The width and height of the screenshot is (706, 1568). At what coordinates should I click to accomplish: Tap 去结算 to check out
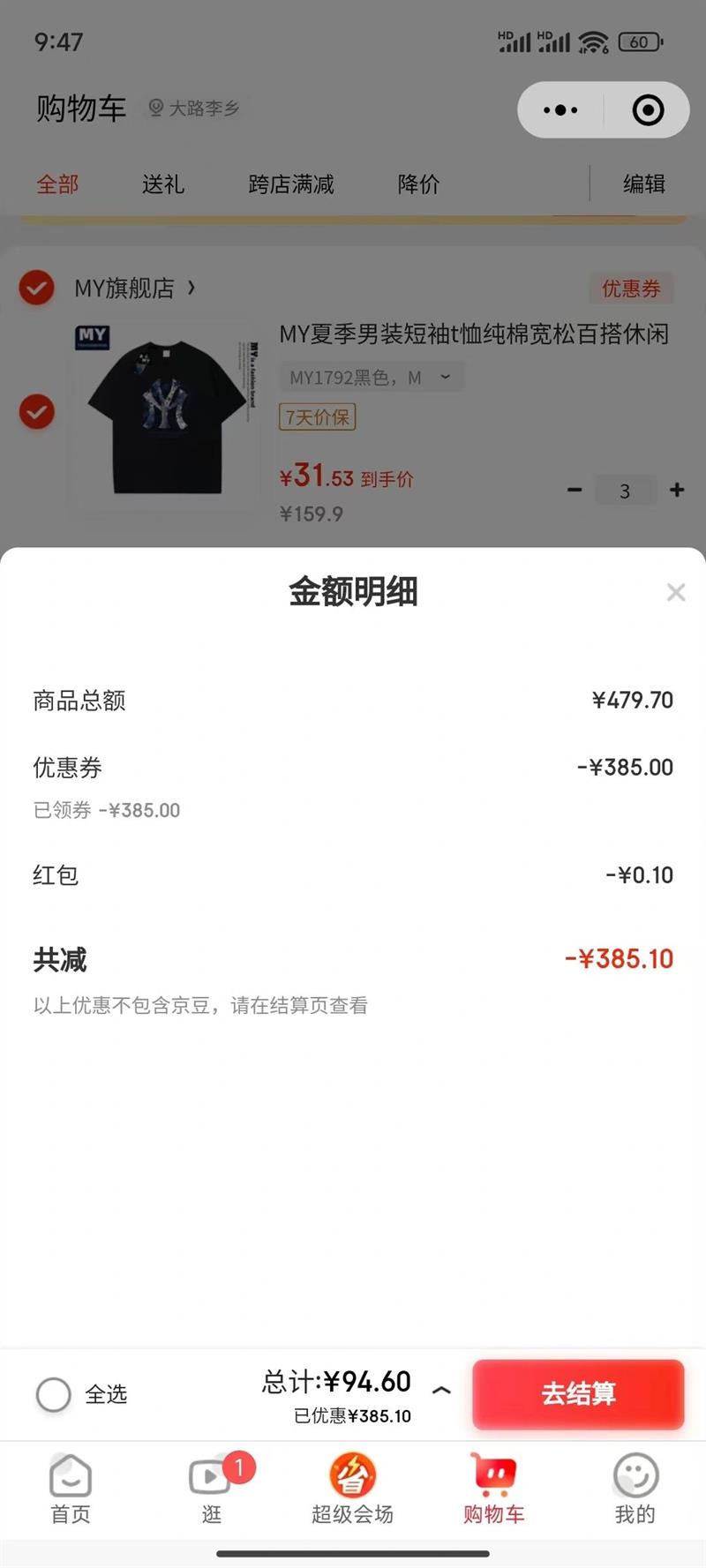click(578, 1393)
